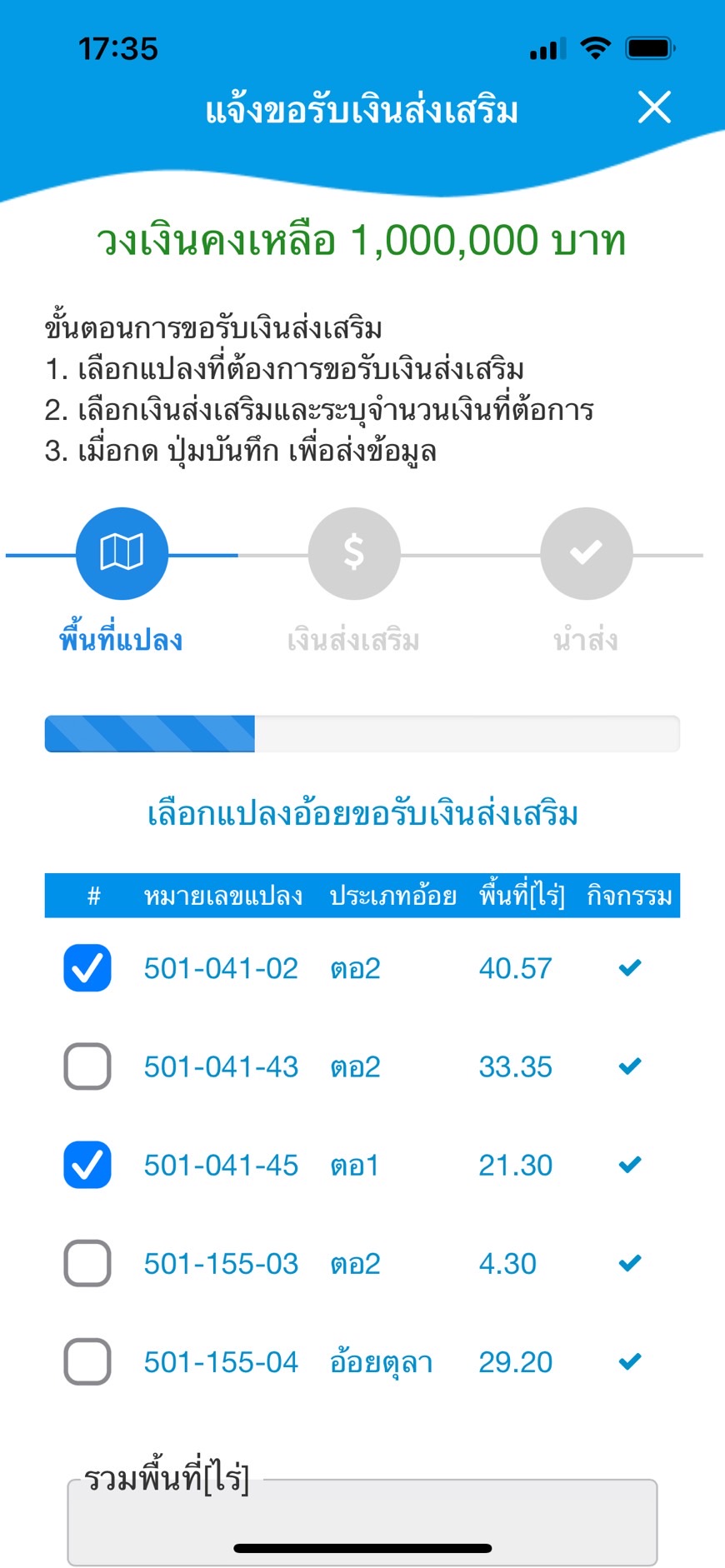Deselect plot 501-041-45
Viewport: 725px width, 1568px height.
pyautogui.click(x=87, y=1165)
